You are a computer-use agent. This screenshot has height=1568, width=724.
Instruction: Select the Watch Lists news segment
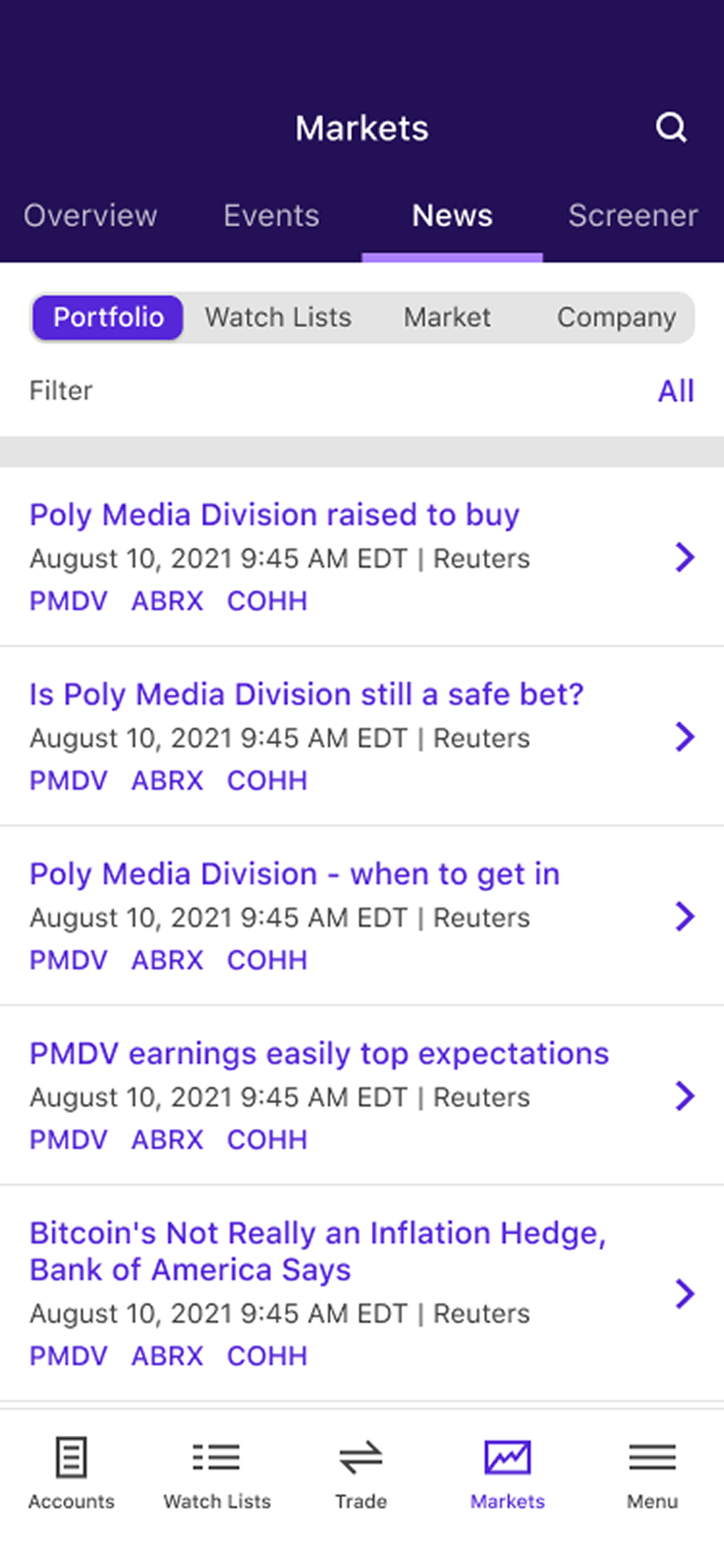coord(278,317)
